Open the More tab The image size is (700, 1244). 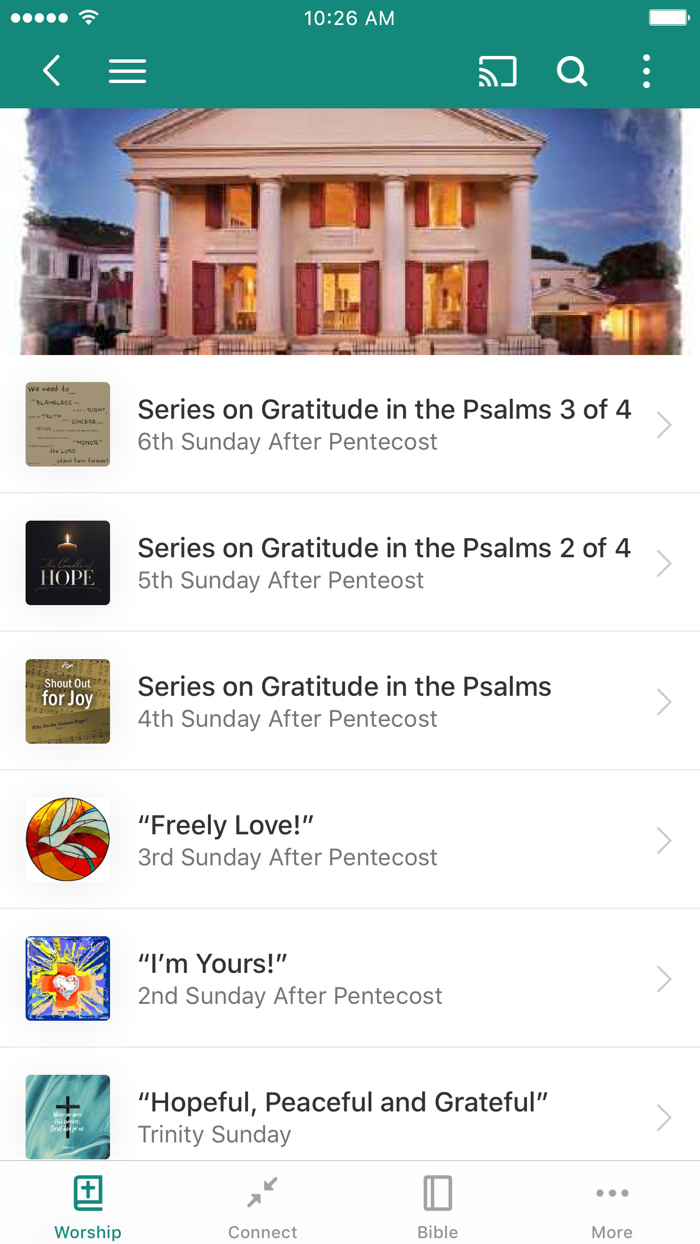[612, 1205]
